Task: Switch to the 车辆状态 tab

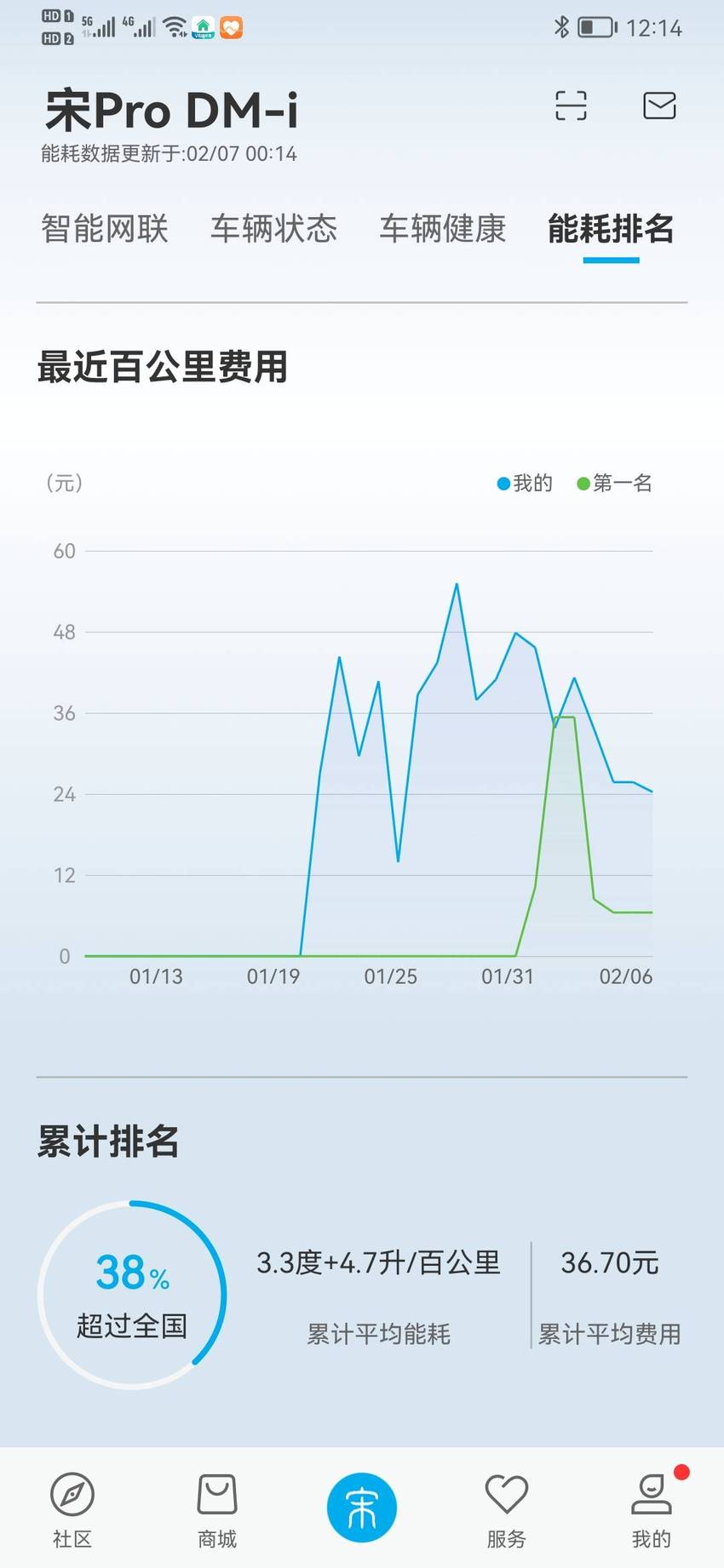Action: (x=273, y=228)
